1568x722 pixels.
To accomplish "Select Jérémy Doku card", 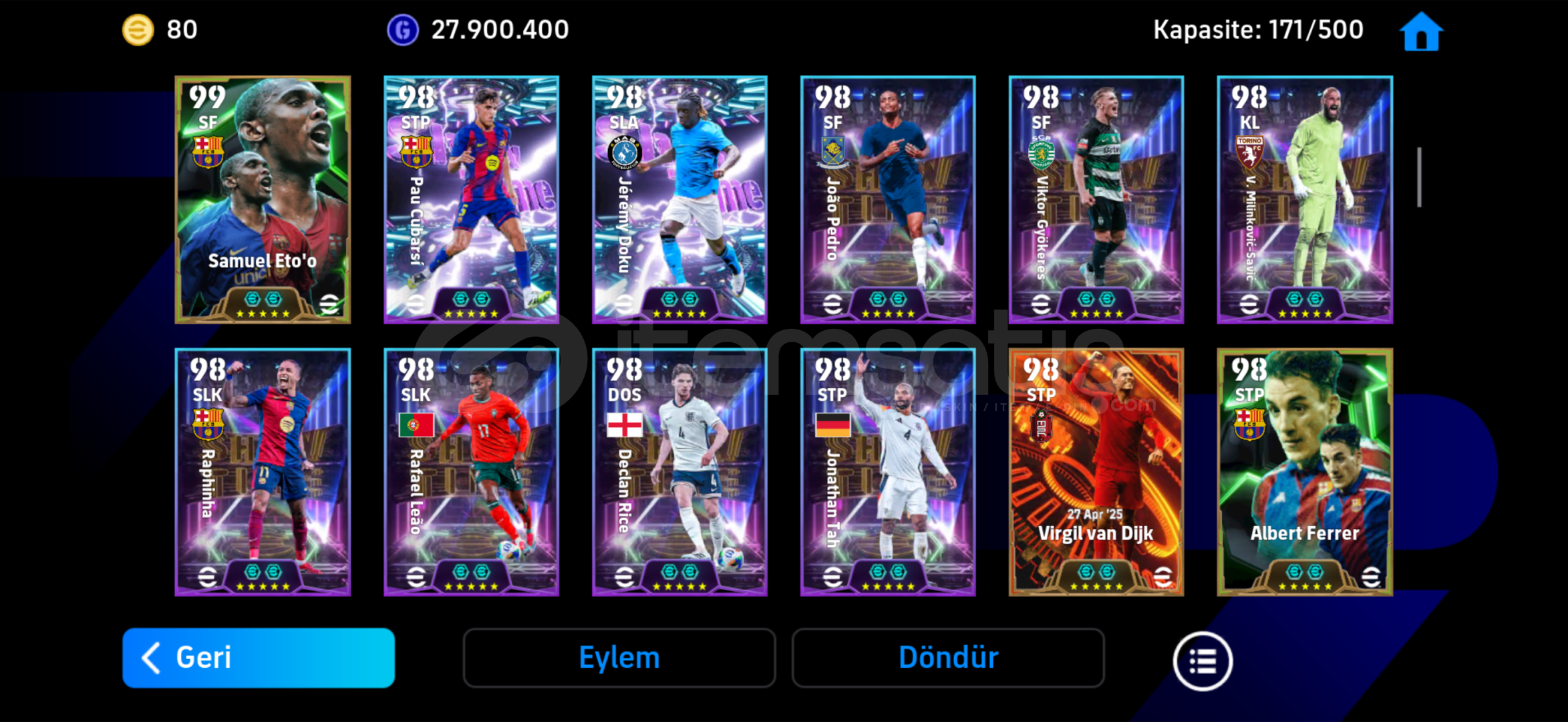I will 679,199.
